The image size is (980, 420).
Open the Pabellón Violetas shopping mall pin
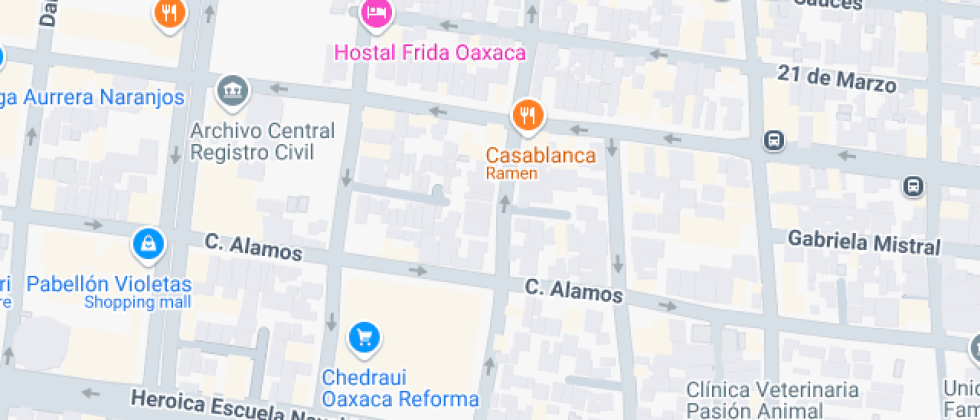point(148,243)
